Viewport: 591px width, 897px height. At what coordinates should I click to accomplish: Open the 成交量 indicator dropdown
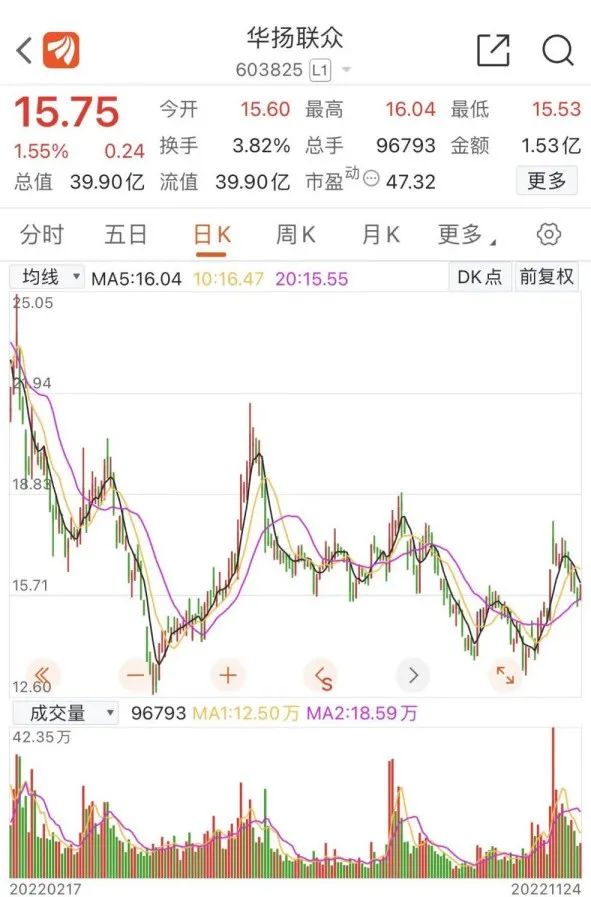65,713
